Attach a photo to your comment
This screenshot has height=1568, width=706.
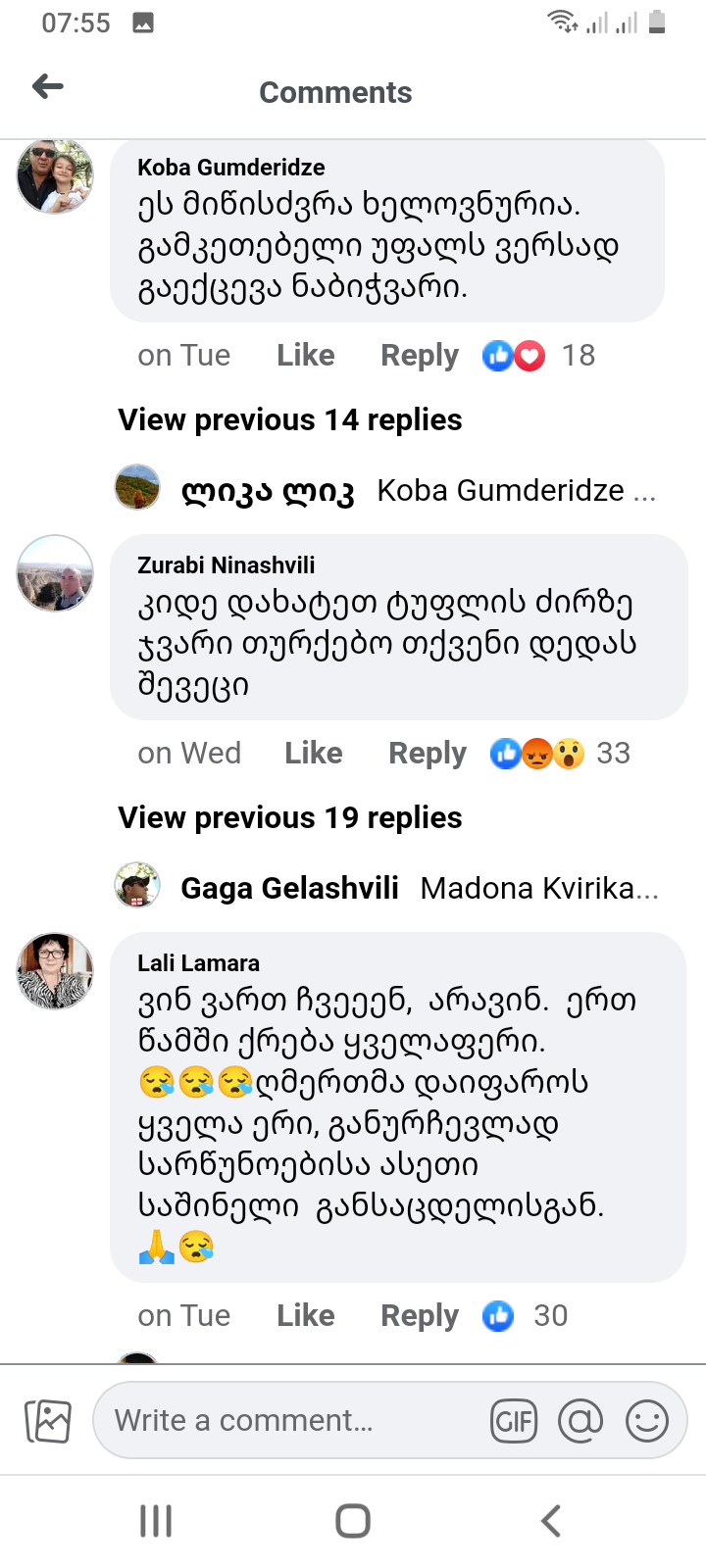(48, 1421)
